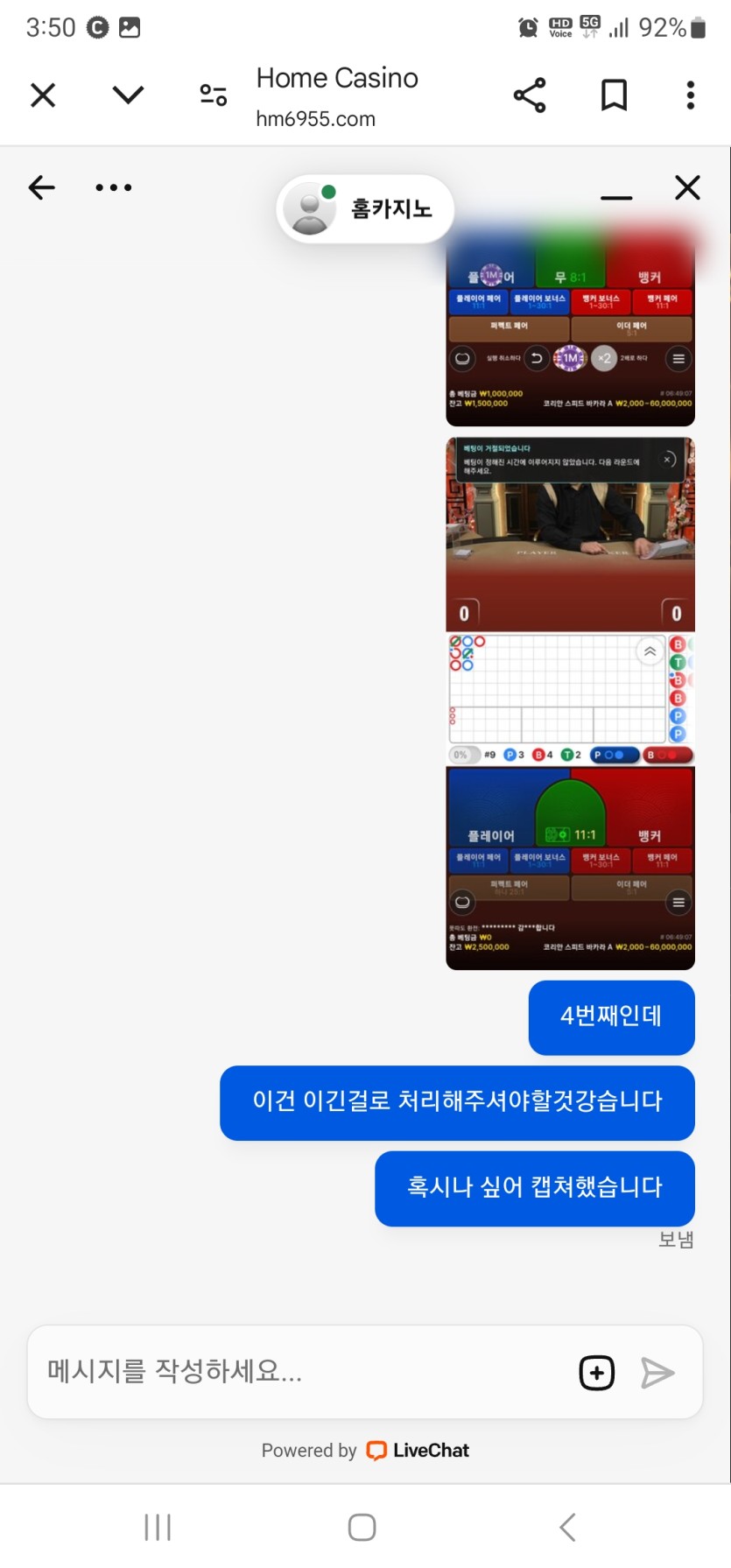Screen dimensions: 731x1568
Task: Go back using system navigation
Action: [567, 1528]
